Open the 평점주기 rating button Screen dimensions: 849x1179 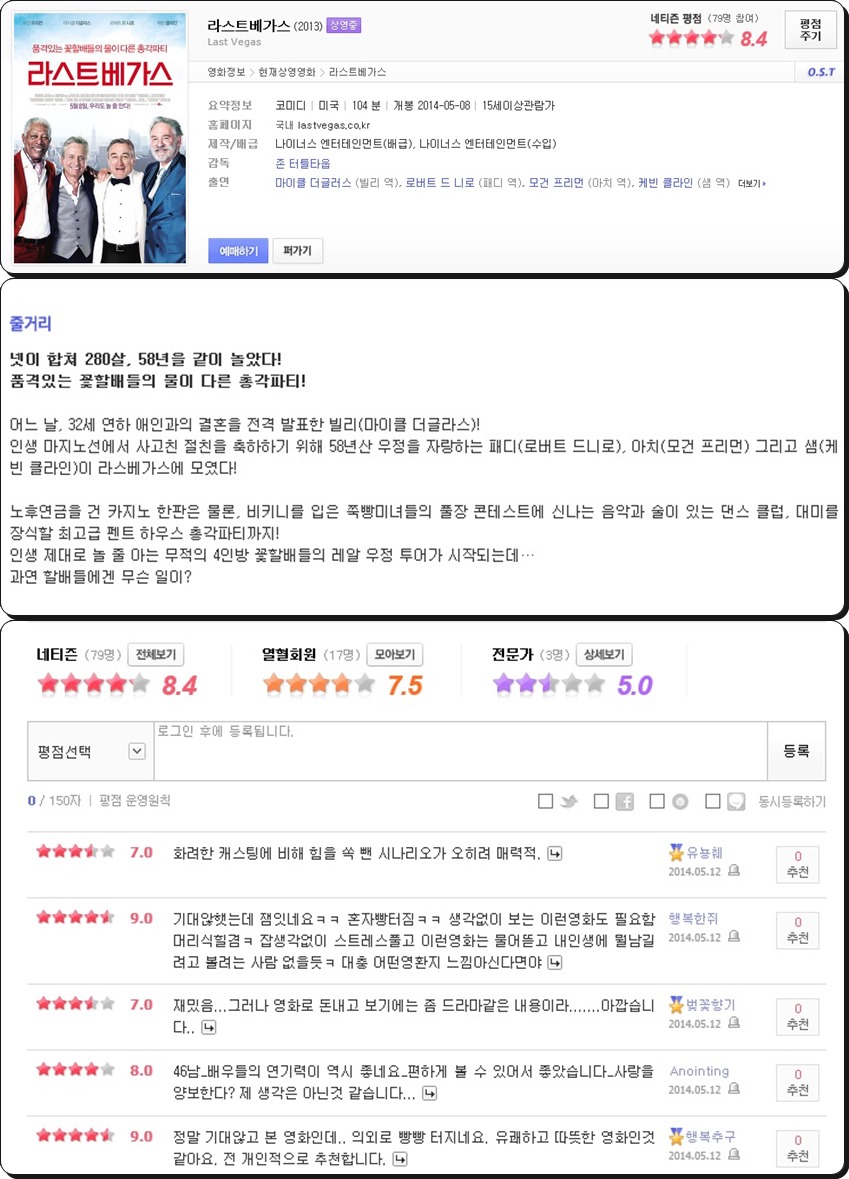(x=810, y=29)
